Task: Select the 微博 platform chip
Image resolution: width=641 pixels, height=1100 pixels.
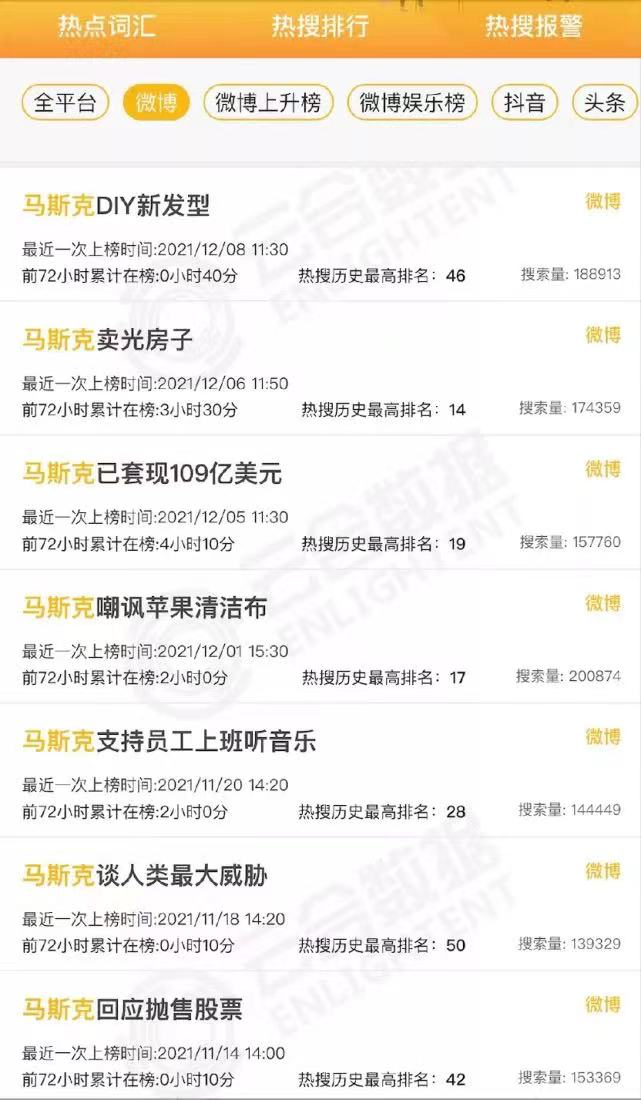Action: tap(156, 103)
